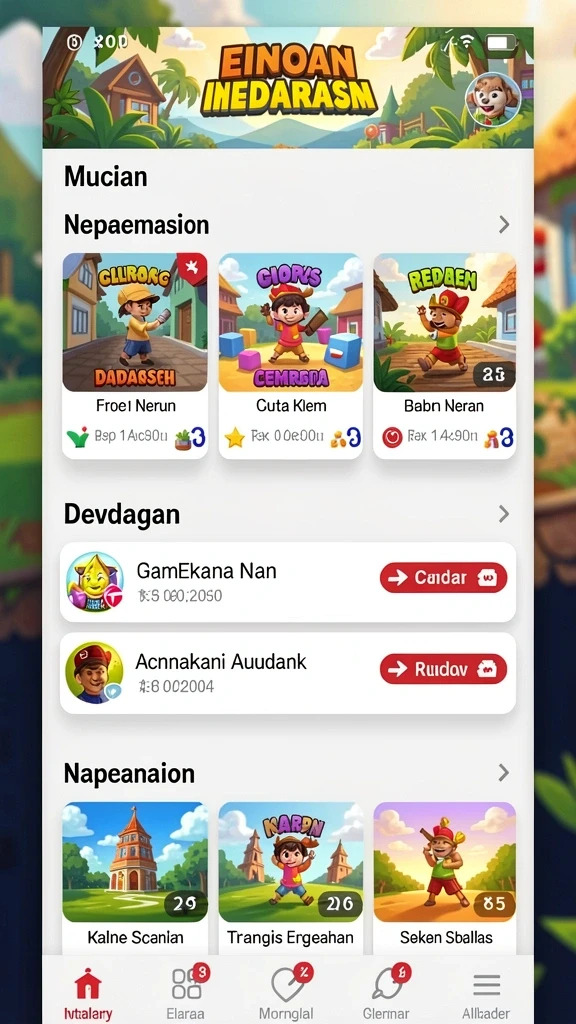Switch to the Glernar tab
This screenshot has width=576, height=1024.
click(387, 993)
